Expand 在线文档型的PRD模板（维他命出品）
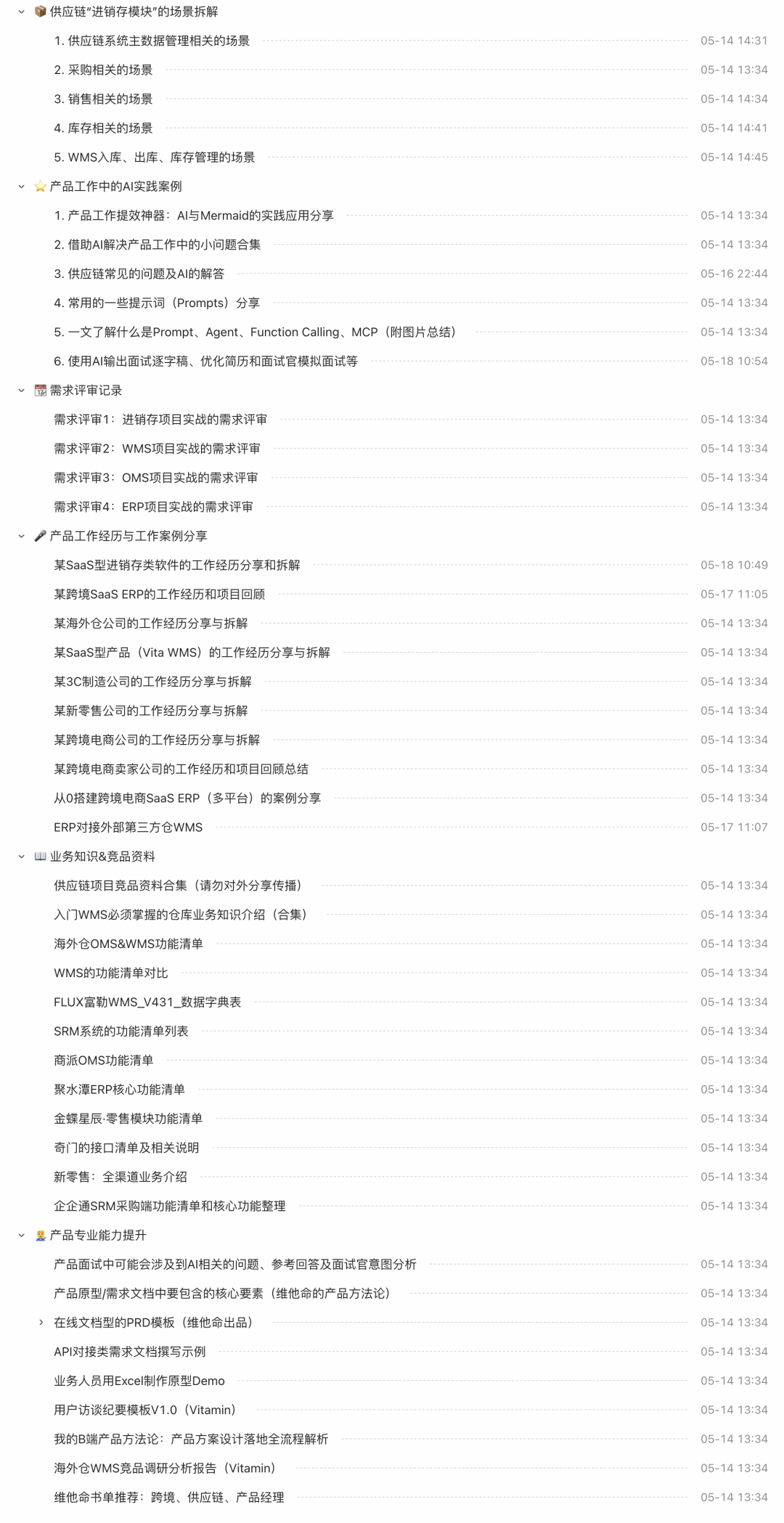 [x=41, y=1322]
